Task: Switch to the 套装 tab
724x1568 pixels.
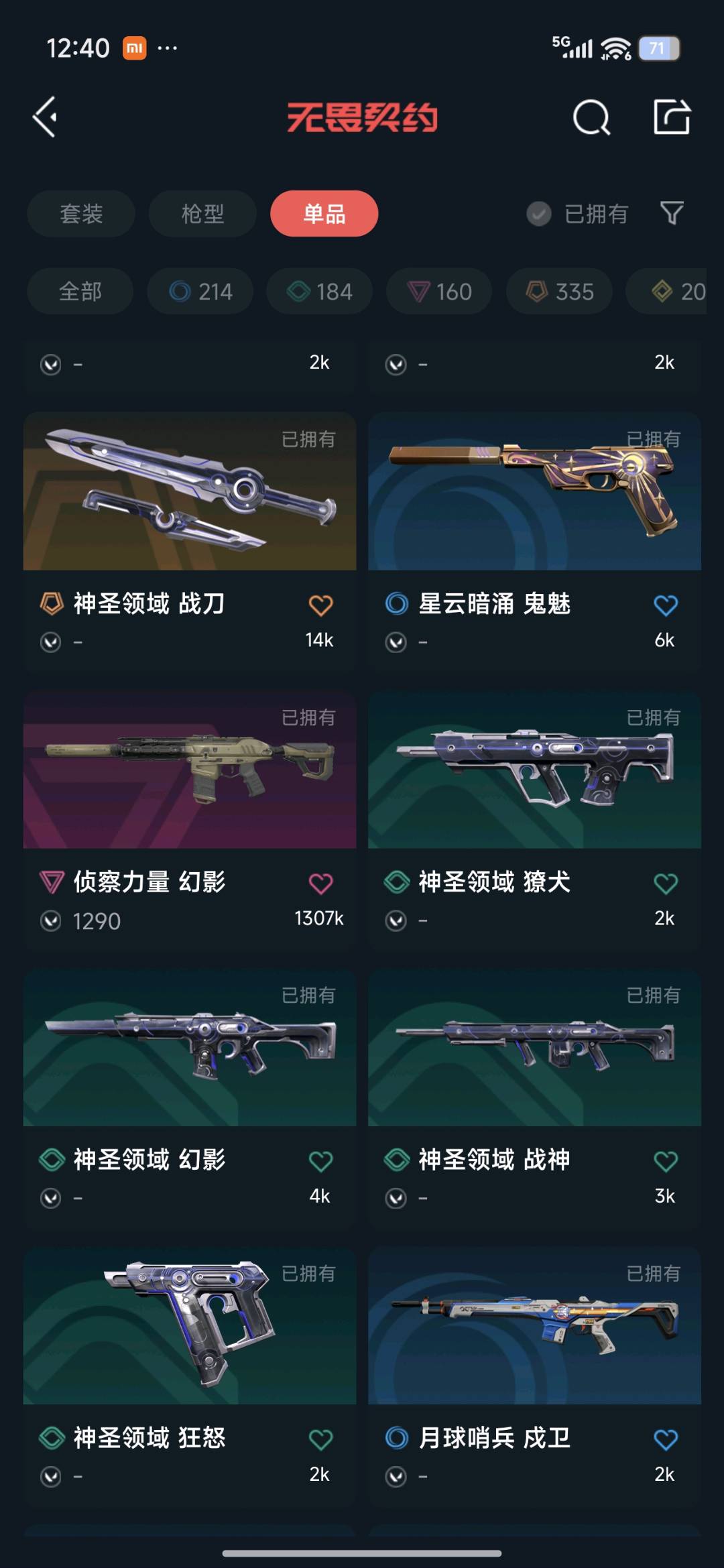Action: [81, 214]
